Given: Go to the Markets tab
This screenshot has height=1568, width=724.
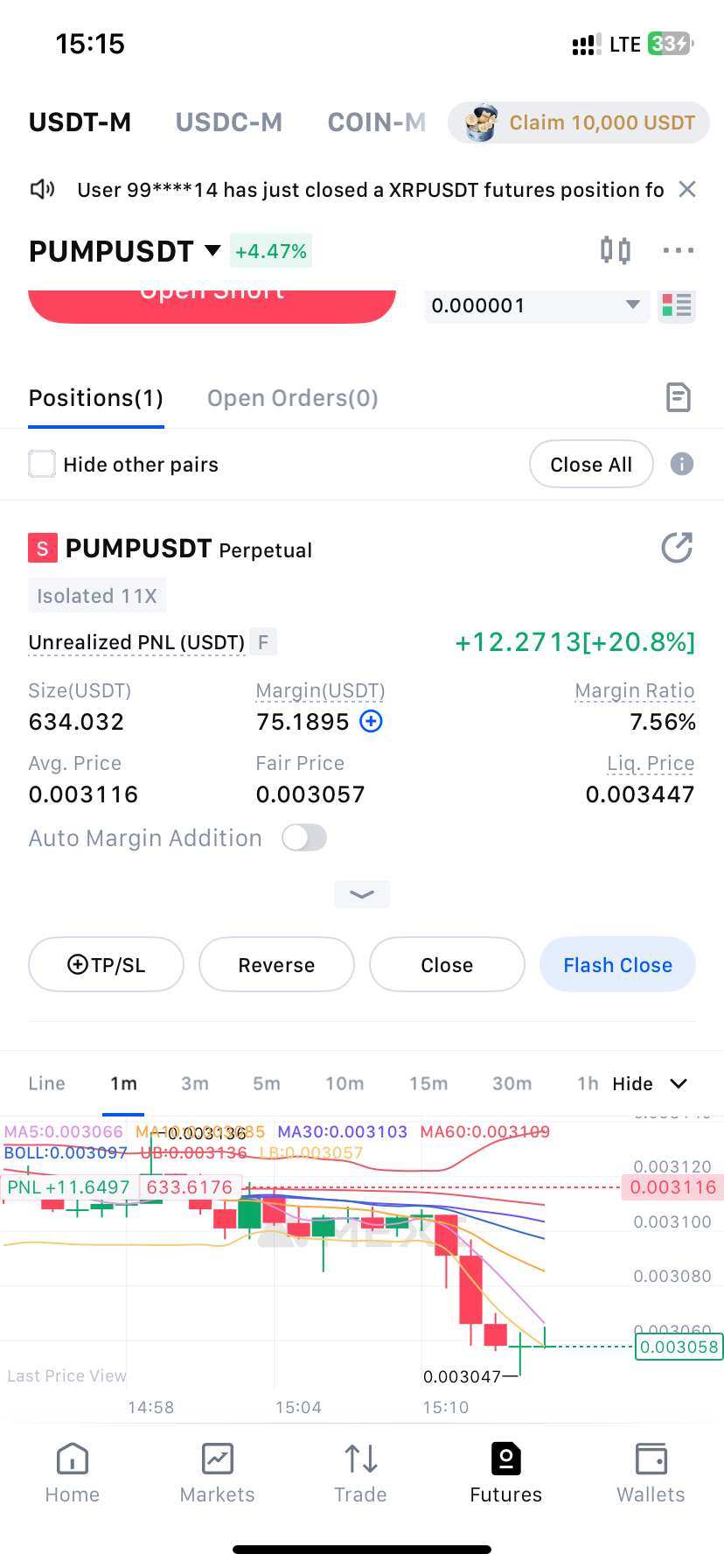Looking at the screenshot, I should coord(217,1473).
